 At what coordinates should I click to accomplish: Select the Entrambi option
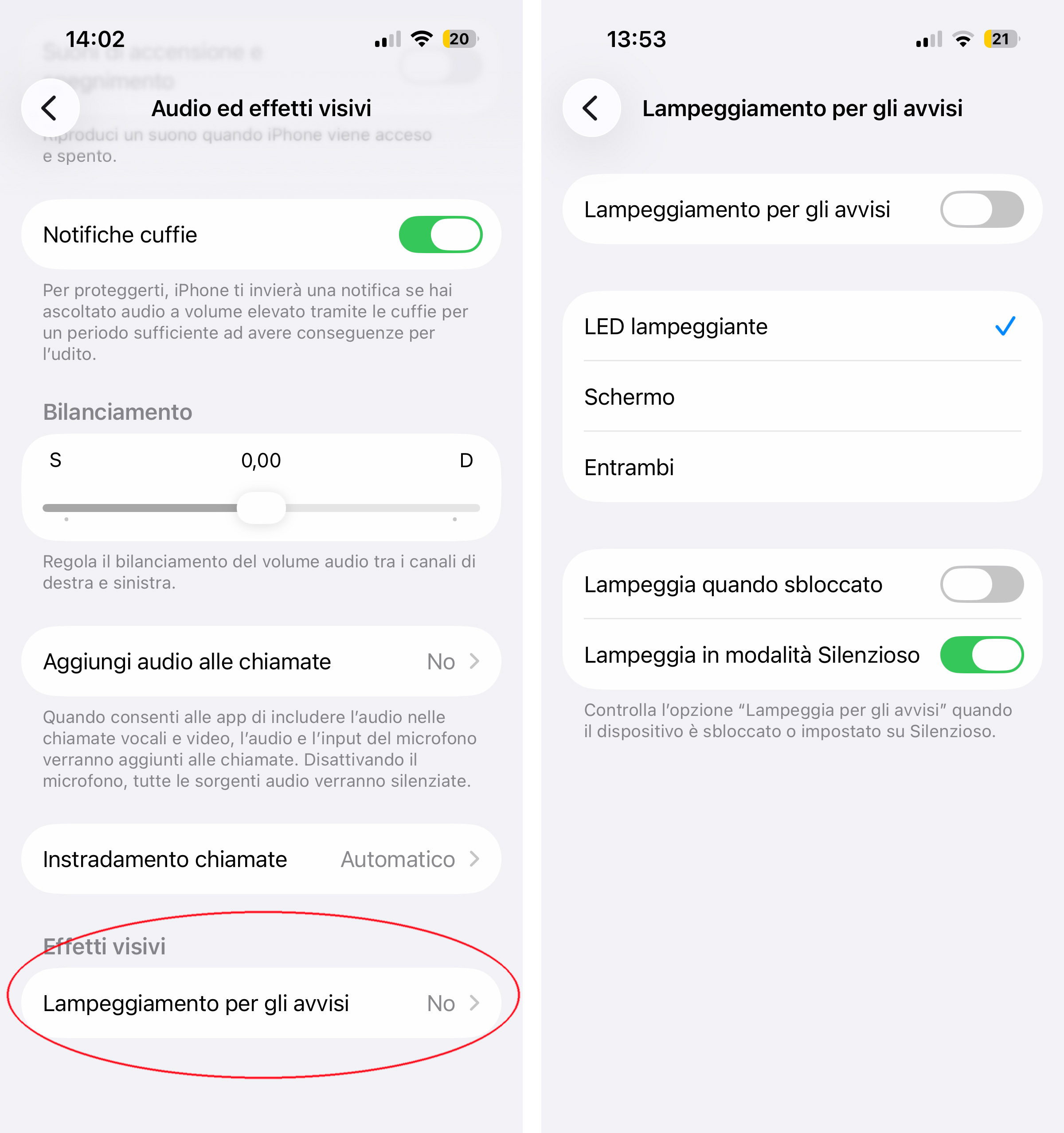[x=801, y=467]
